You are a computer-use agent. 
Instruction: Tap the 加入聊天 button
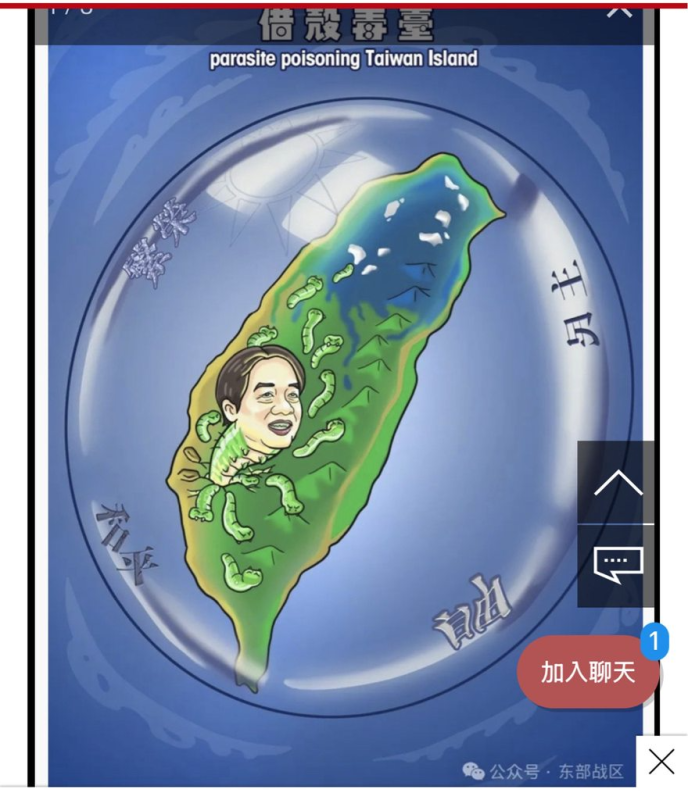click(588, 672)
